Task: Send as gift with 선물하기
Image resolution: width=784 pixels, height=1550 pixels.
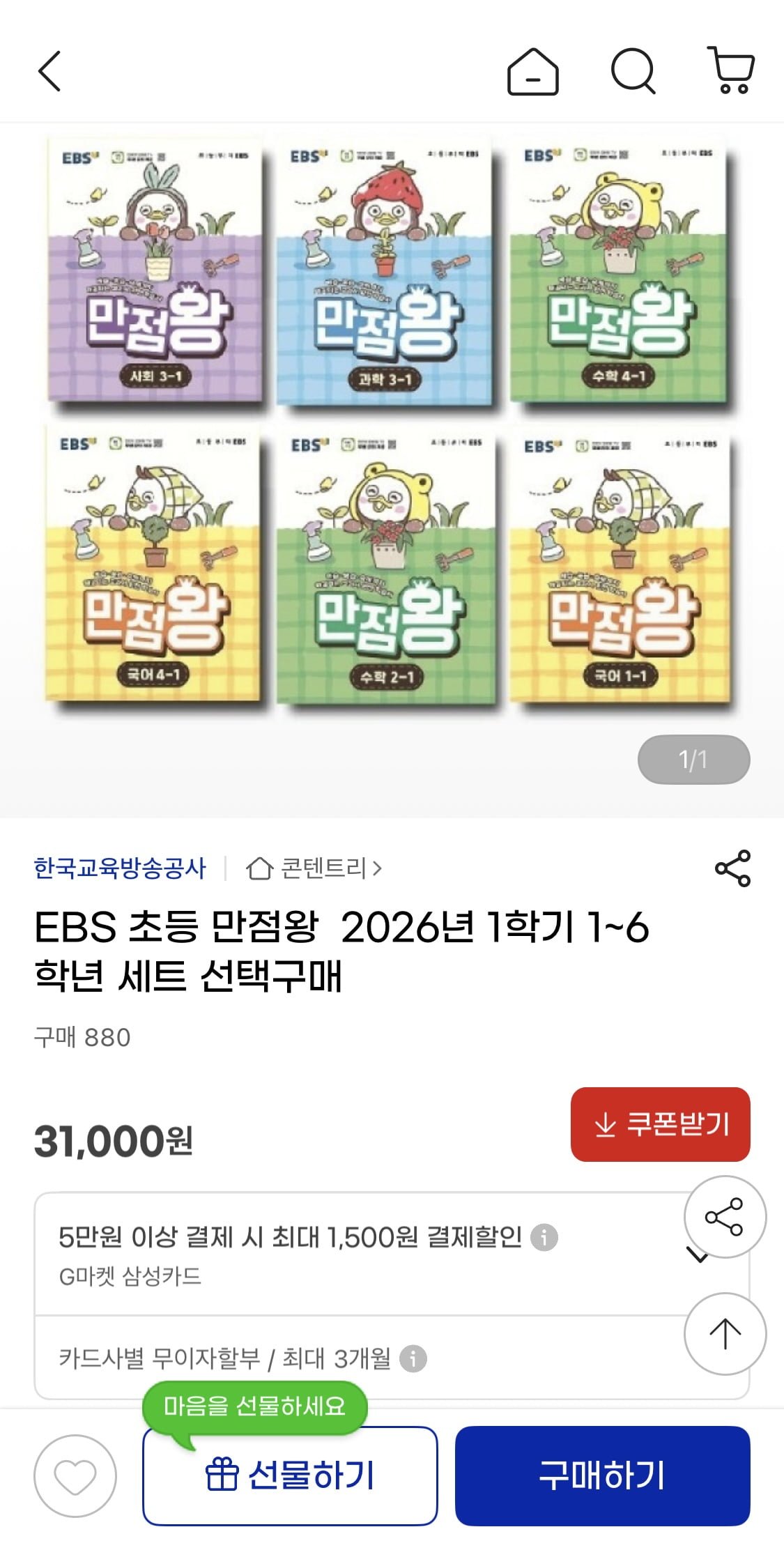Action: coord(290,1476)
